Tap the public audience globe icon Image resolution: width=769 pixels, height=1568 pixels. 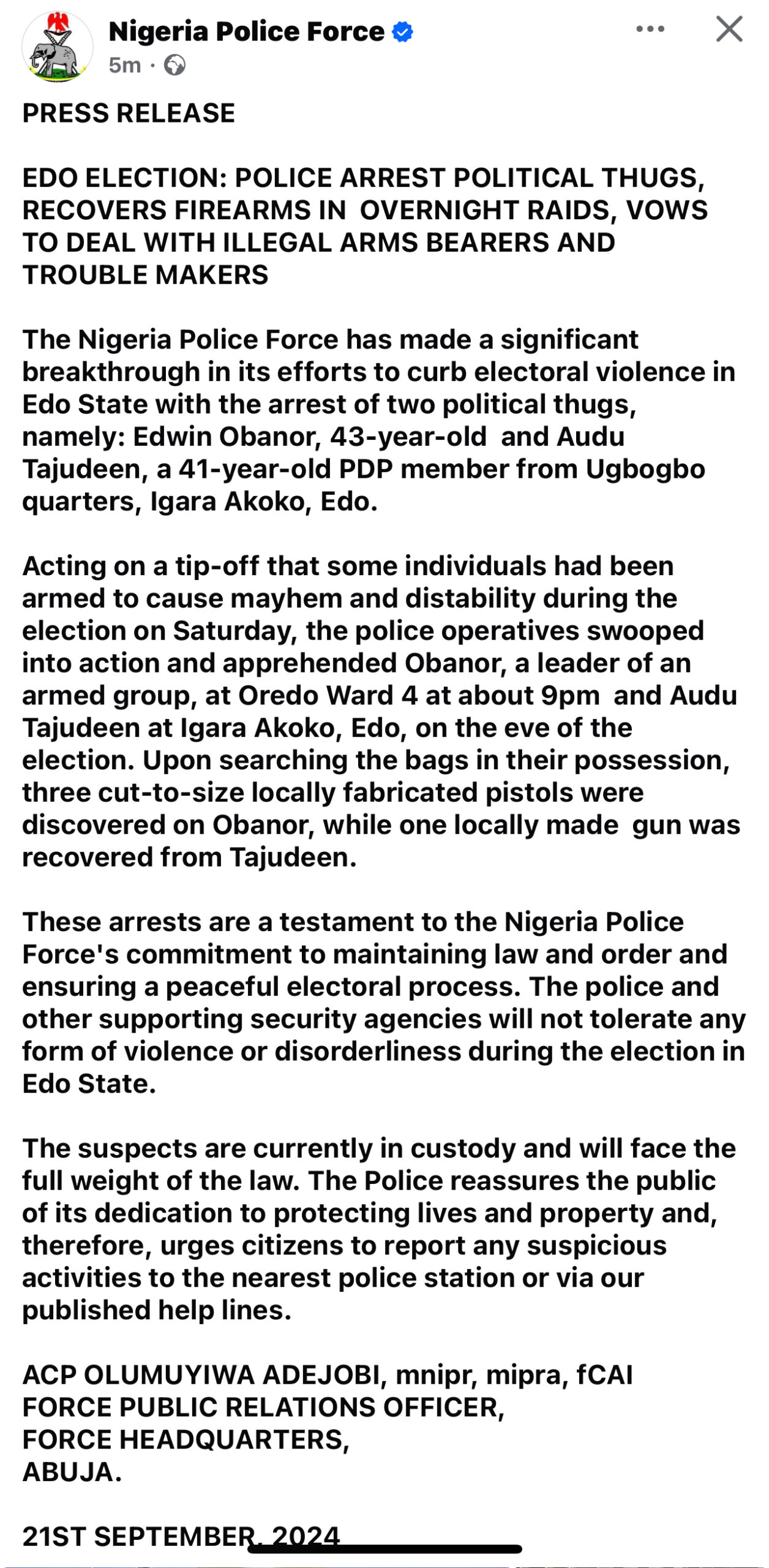click(x=174, y=65)
